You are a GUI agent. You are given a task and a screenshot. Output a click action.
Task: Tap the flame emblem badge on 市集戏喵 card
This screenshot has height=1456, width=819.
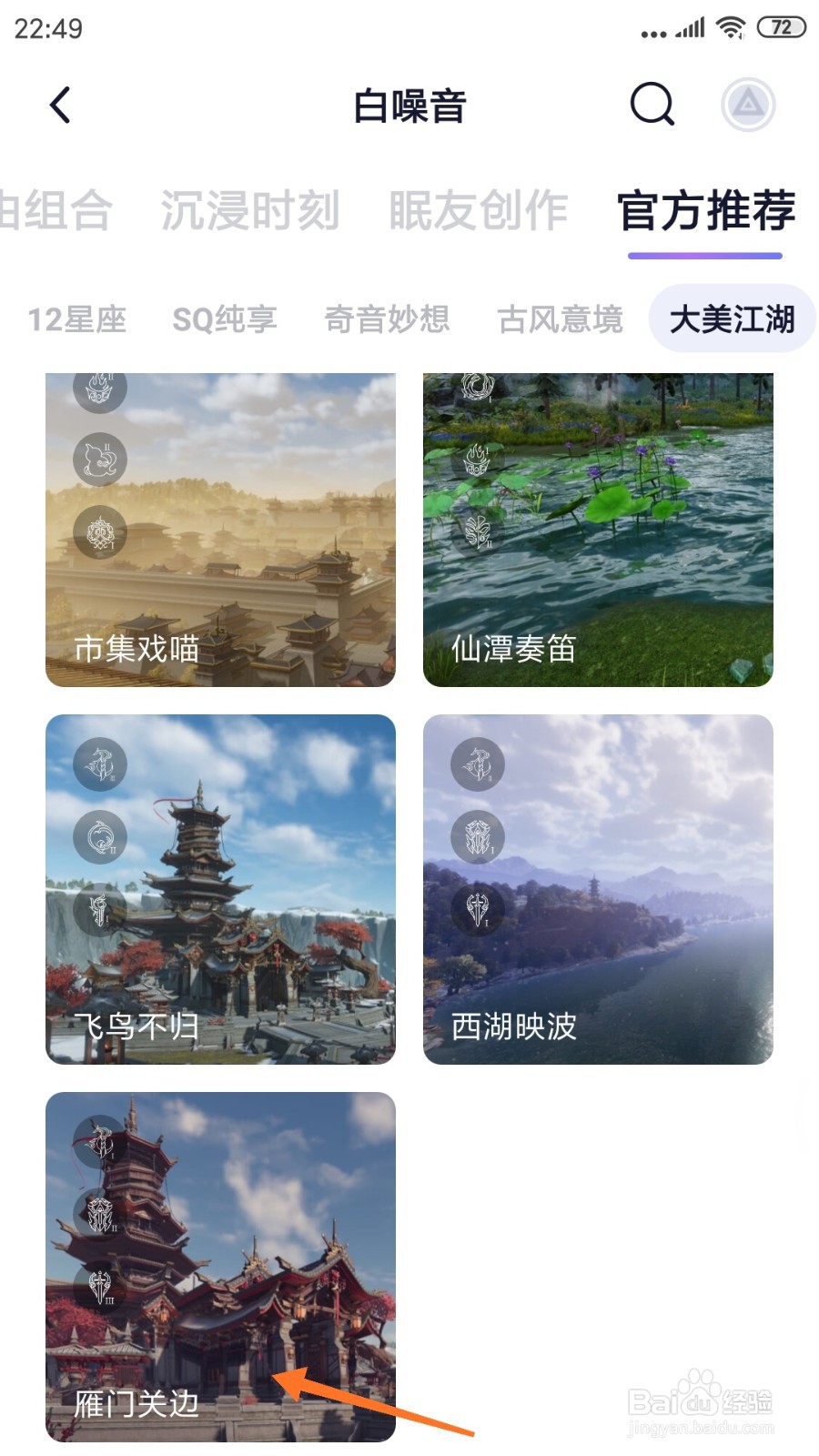[x=98, y=389]
